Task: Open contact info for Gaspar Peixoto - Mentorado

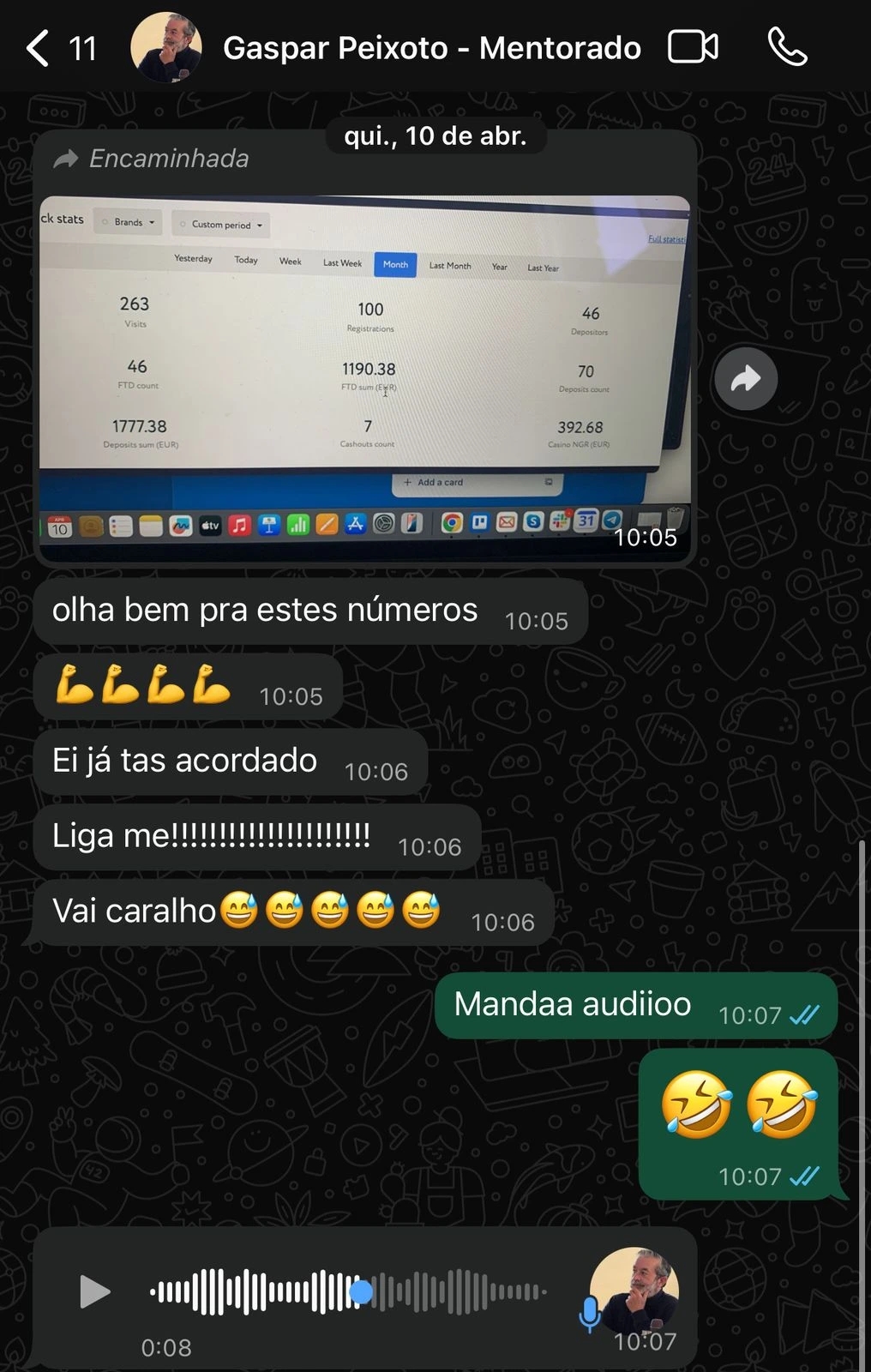Action: [431, 48]
